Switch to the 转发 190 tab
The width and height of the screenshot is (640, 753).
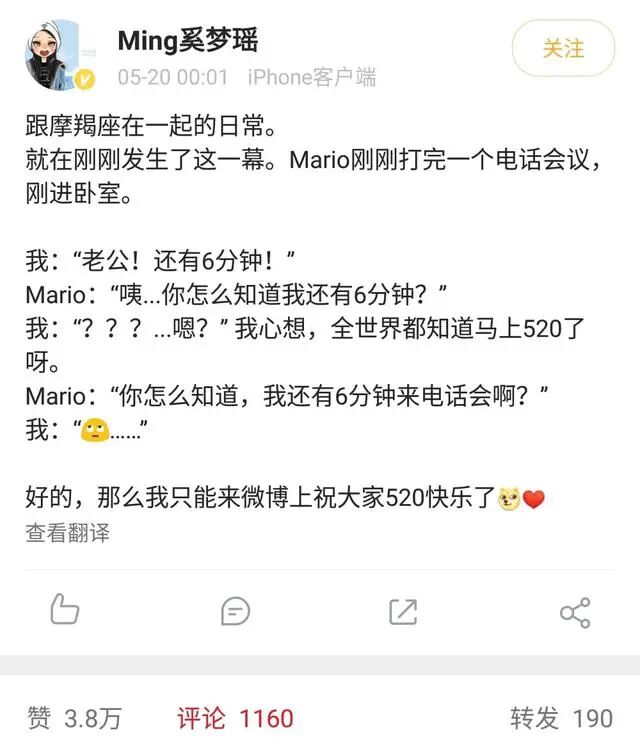[560, 718]
